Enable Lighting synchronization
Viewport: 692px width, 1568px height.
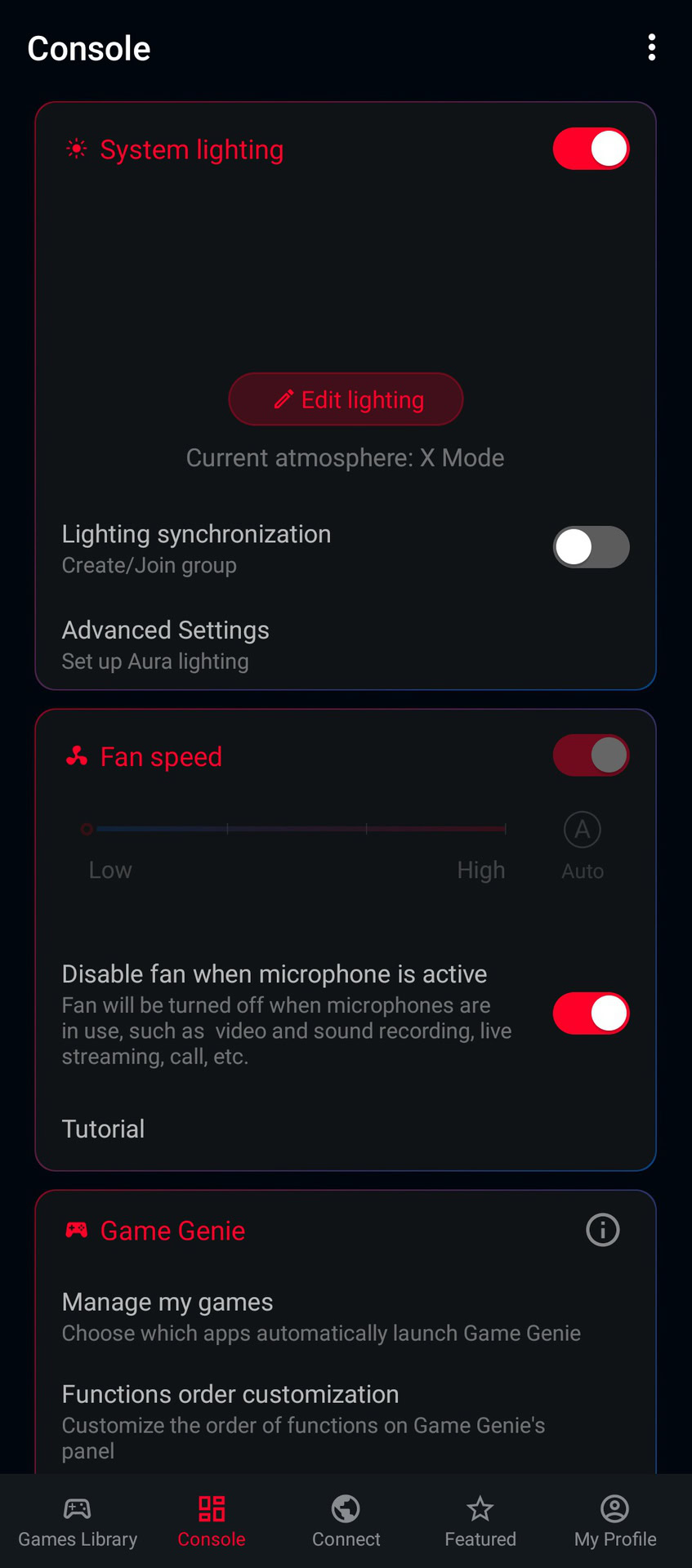click(591, 547)
